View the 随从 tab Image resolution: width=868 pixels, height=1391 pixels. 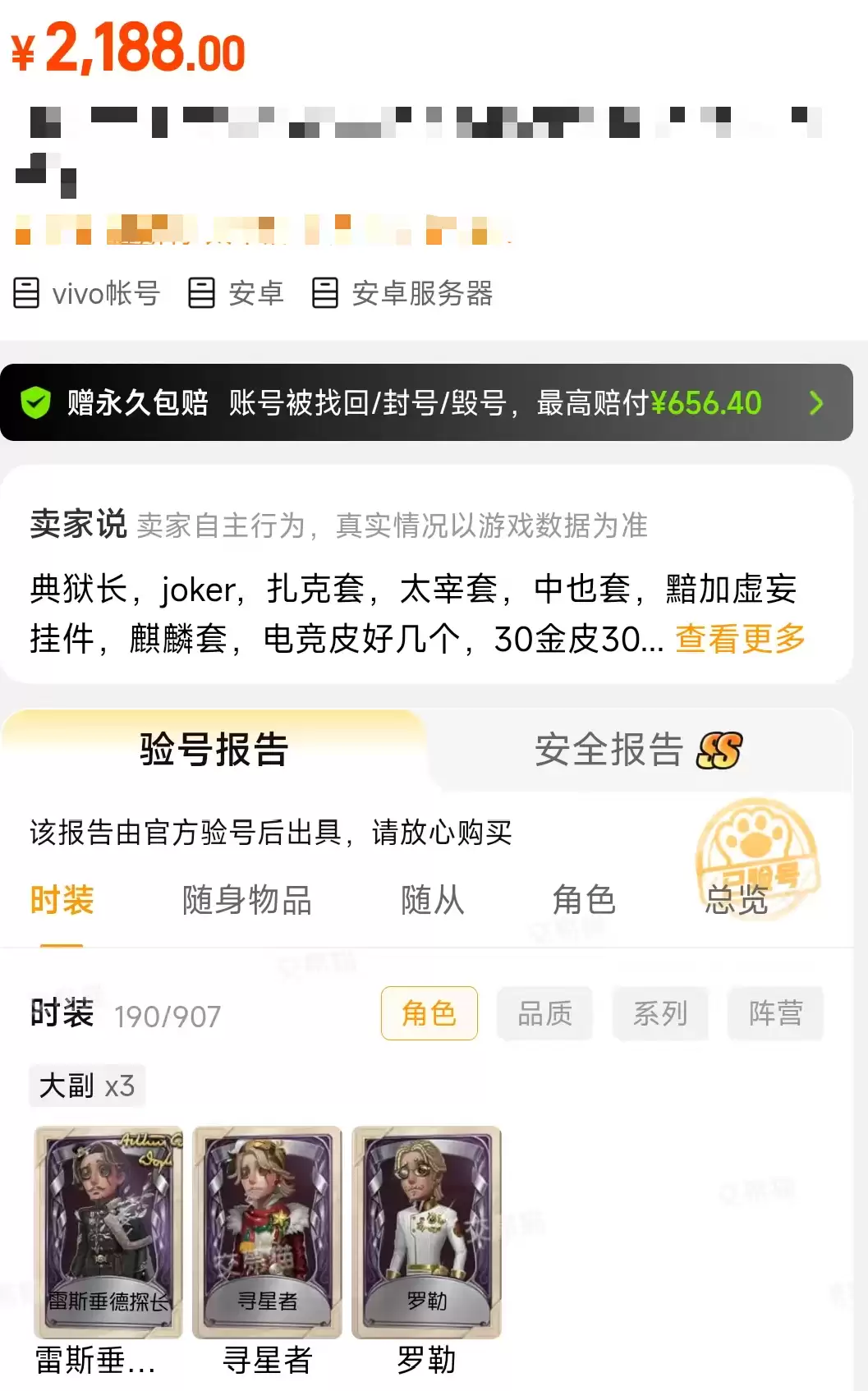[x=433, y=900]
